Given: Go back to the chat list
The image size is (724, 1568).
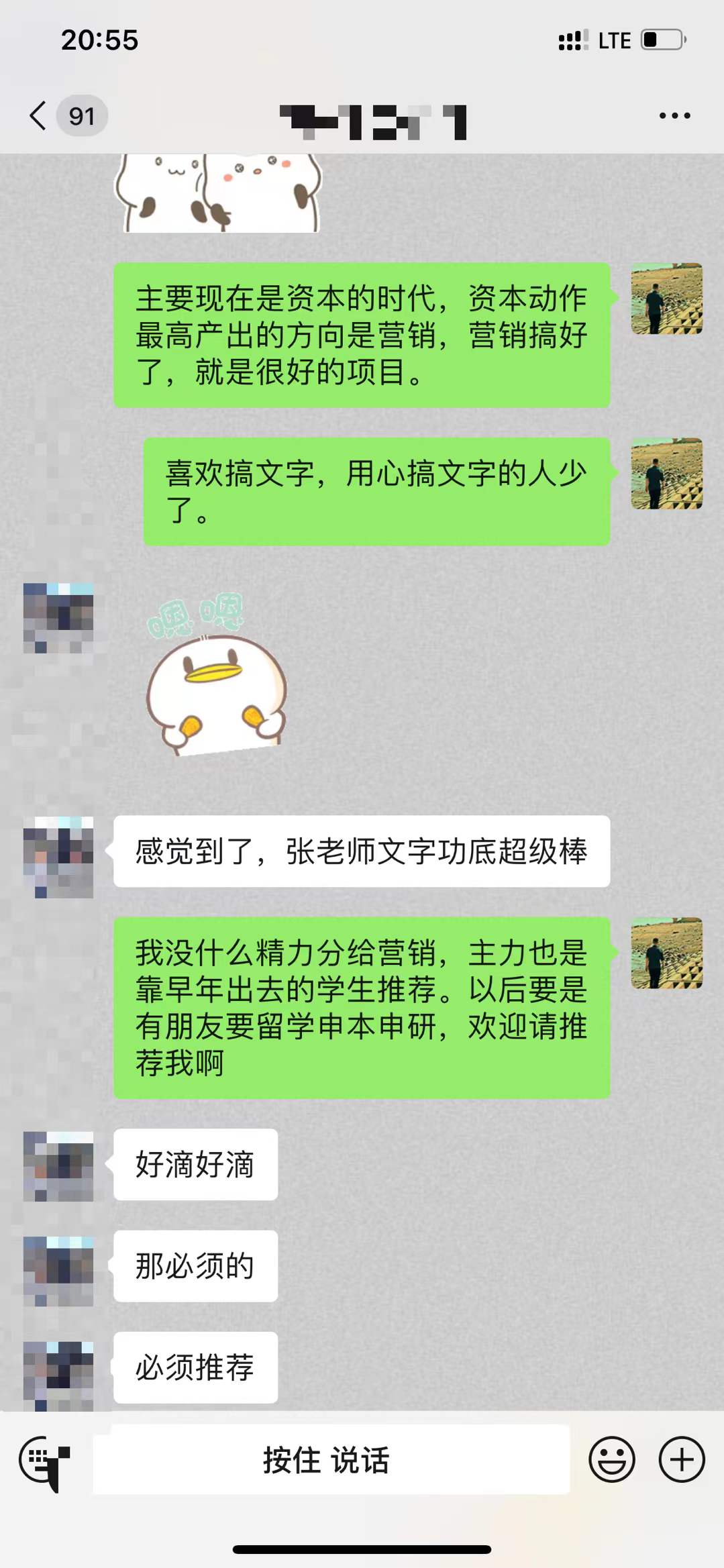Looking at the screenshot, I should coord(39,116).
